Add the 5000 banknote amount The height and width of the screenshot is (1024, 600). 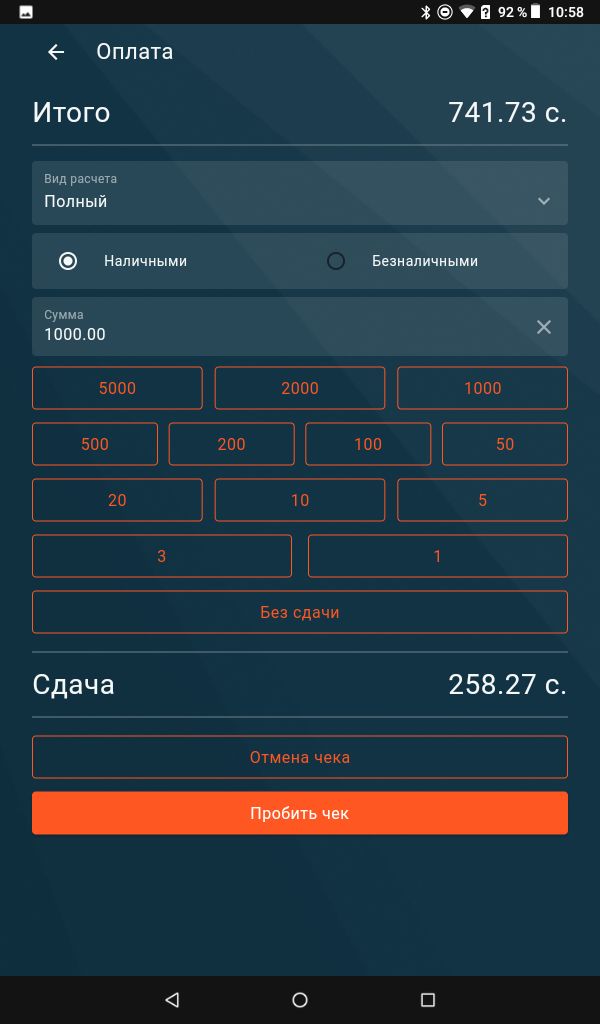point(118,388)
